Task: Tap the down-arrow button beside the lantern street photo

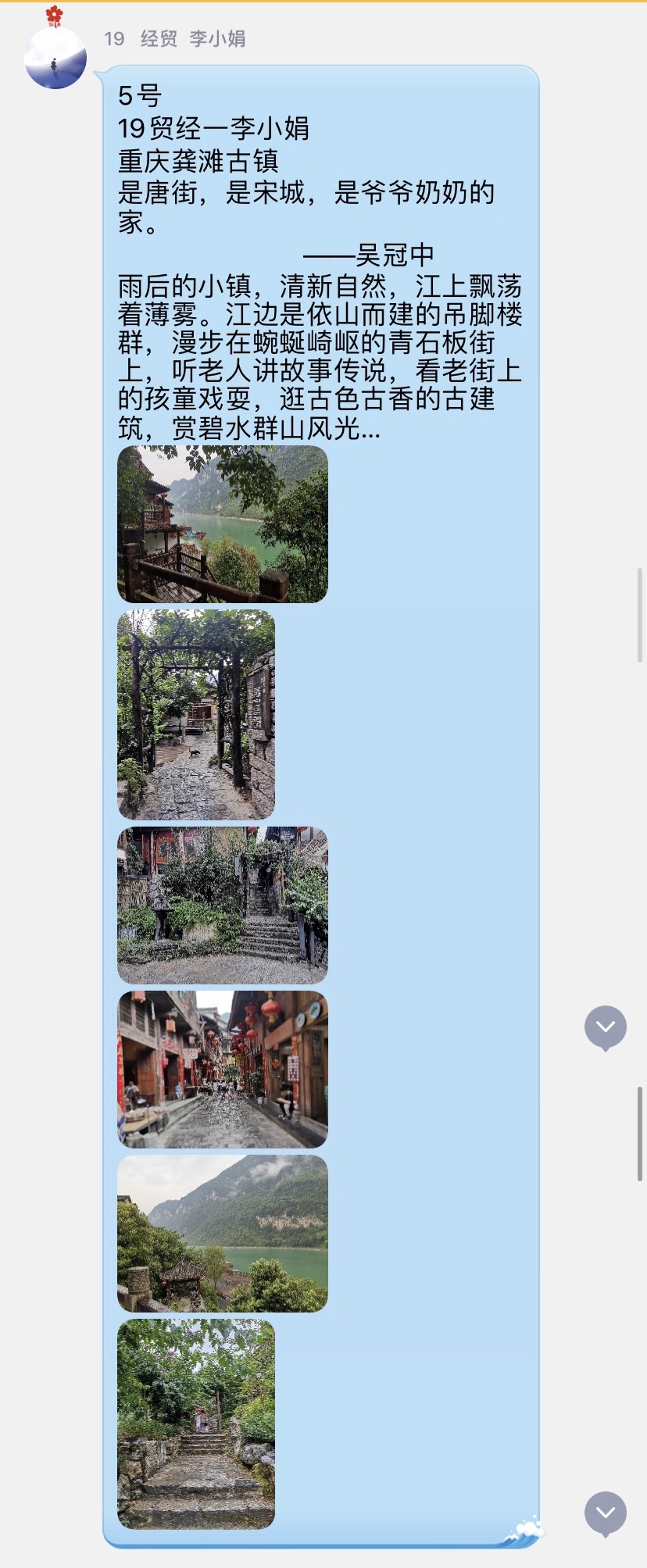Action: (606, 1027)
